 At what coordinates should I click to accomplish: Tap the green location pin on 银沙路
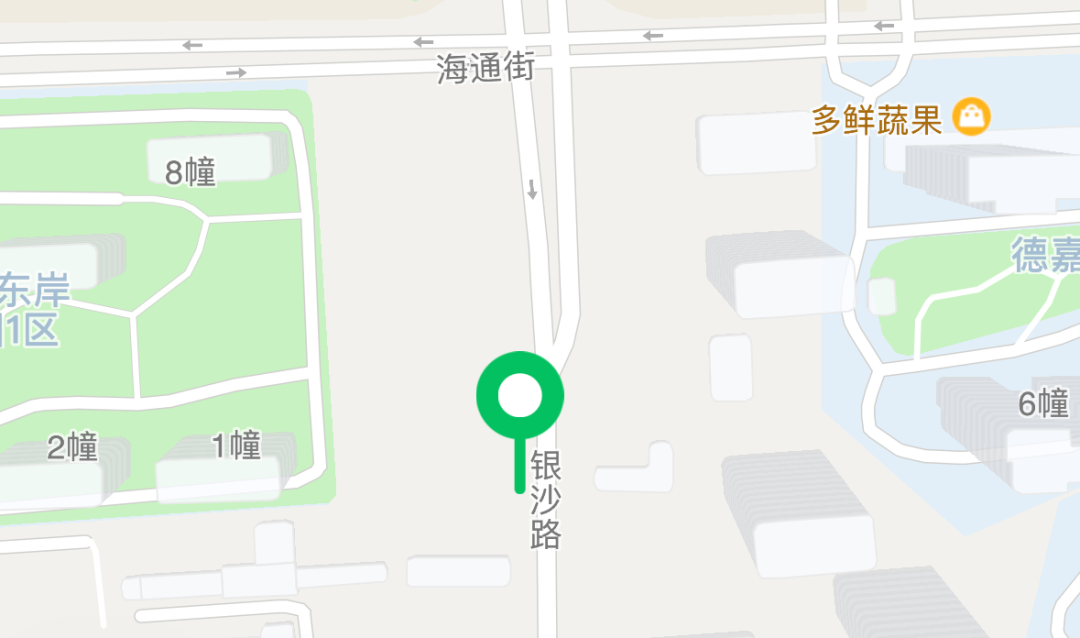[x=520, y=397]
